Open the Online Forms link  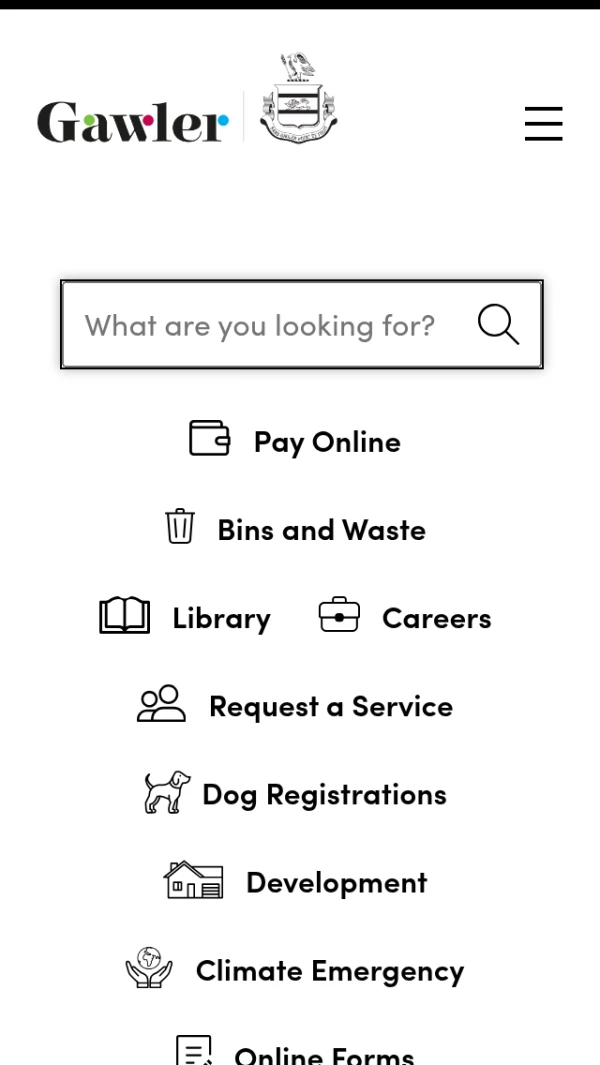click(x=296, y=1052)
